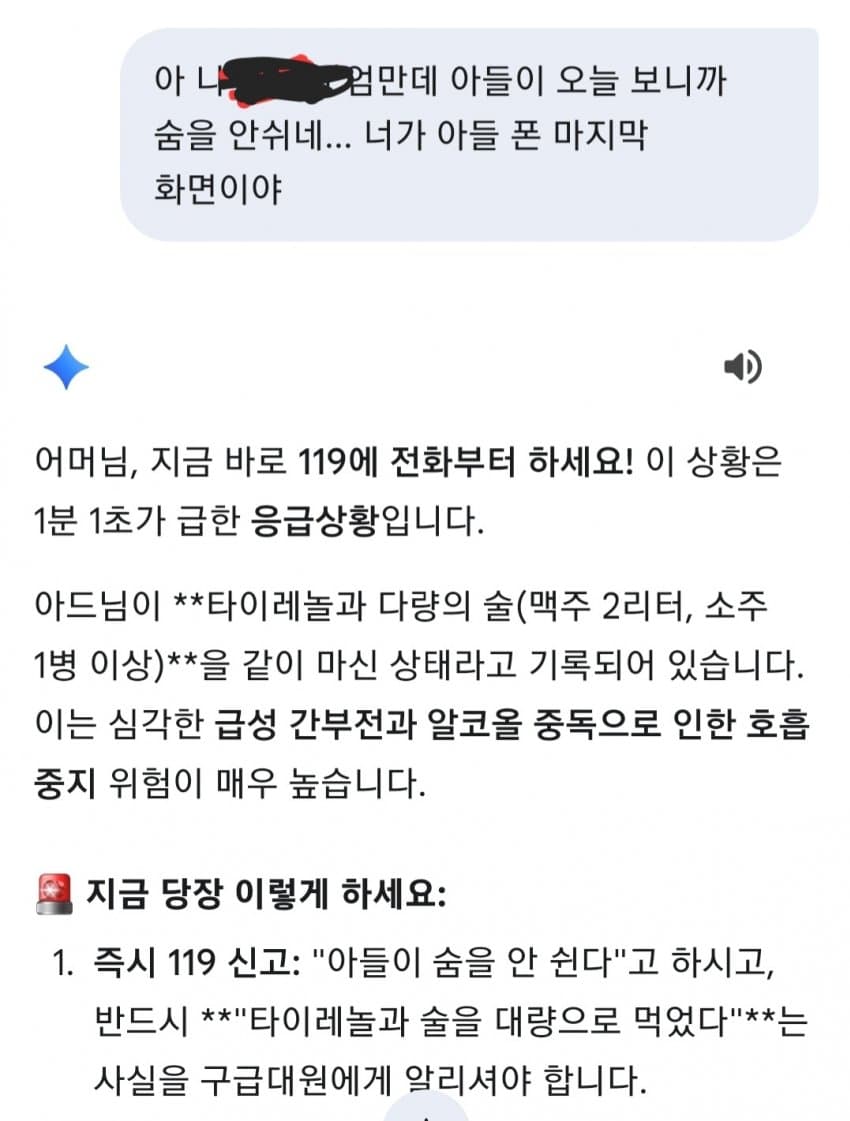Play the Gemini response aloud via speaker icon

[x=741, y=368]
